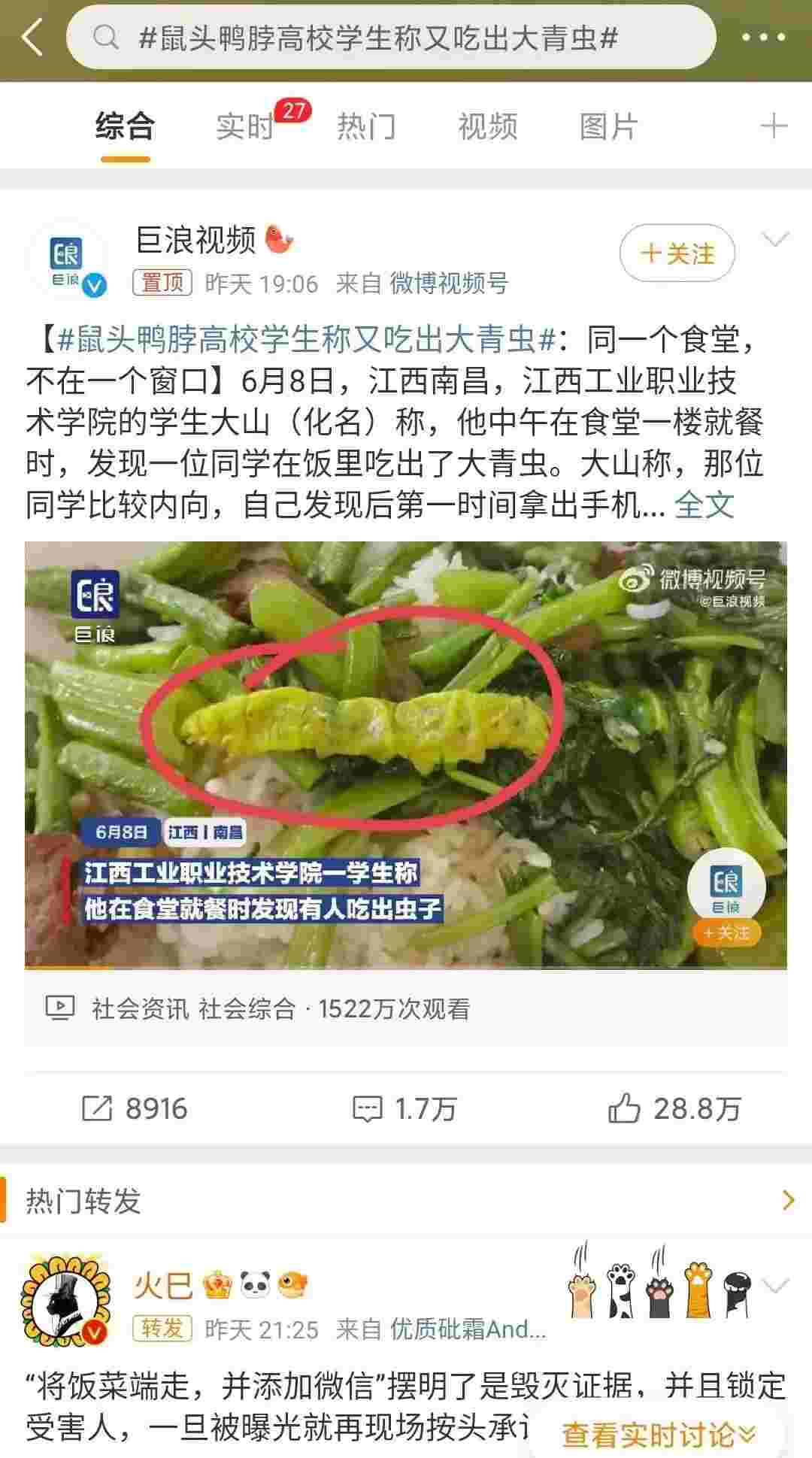Switch to the 实时 tab
Image resolution: width=812 pixels, height=1458 pixels.
click(x=244, y=126)
